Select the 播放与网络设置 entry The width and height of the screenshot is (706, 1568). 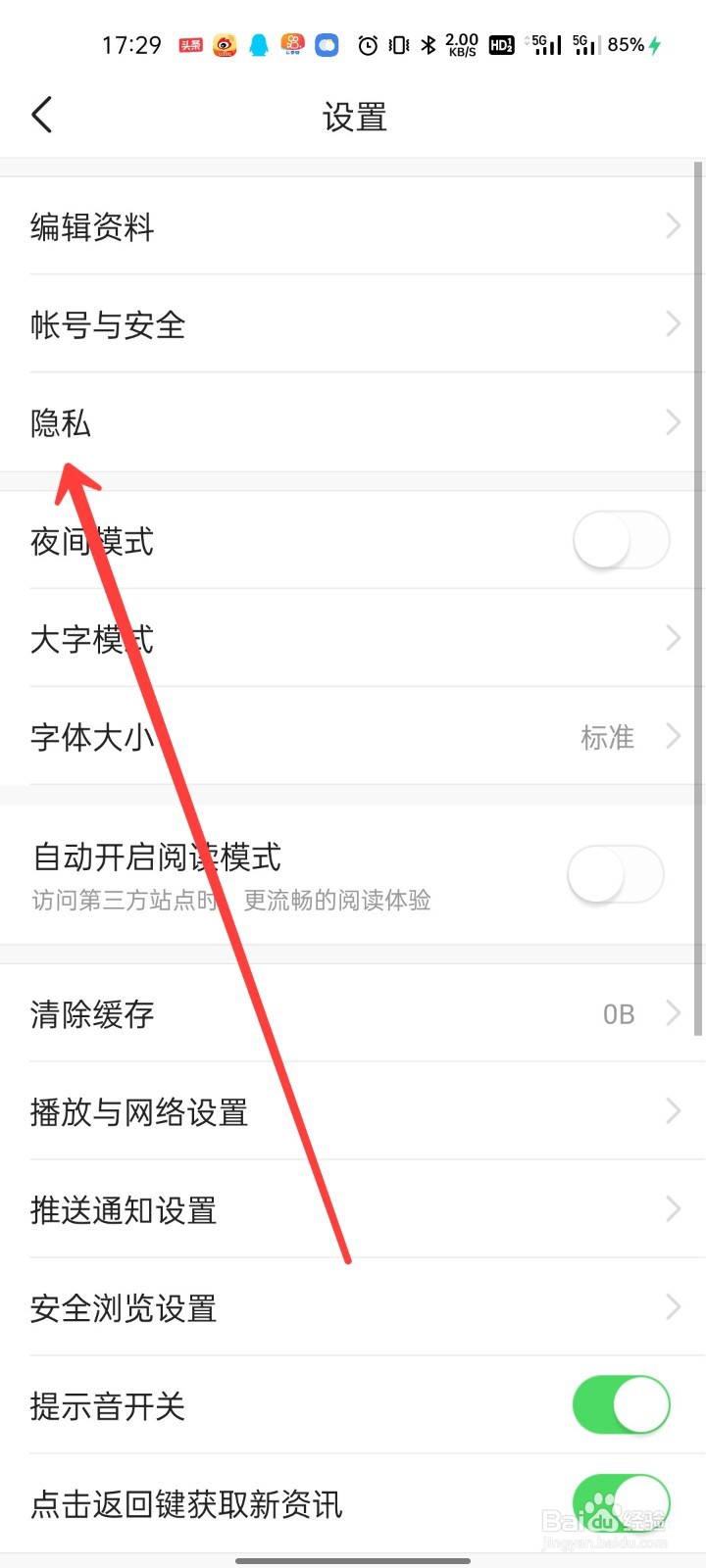coord(353,1112)
